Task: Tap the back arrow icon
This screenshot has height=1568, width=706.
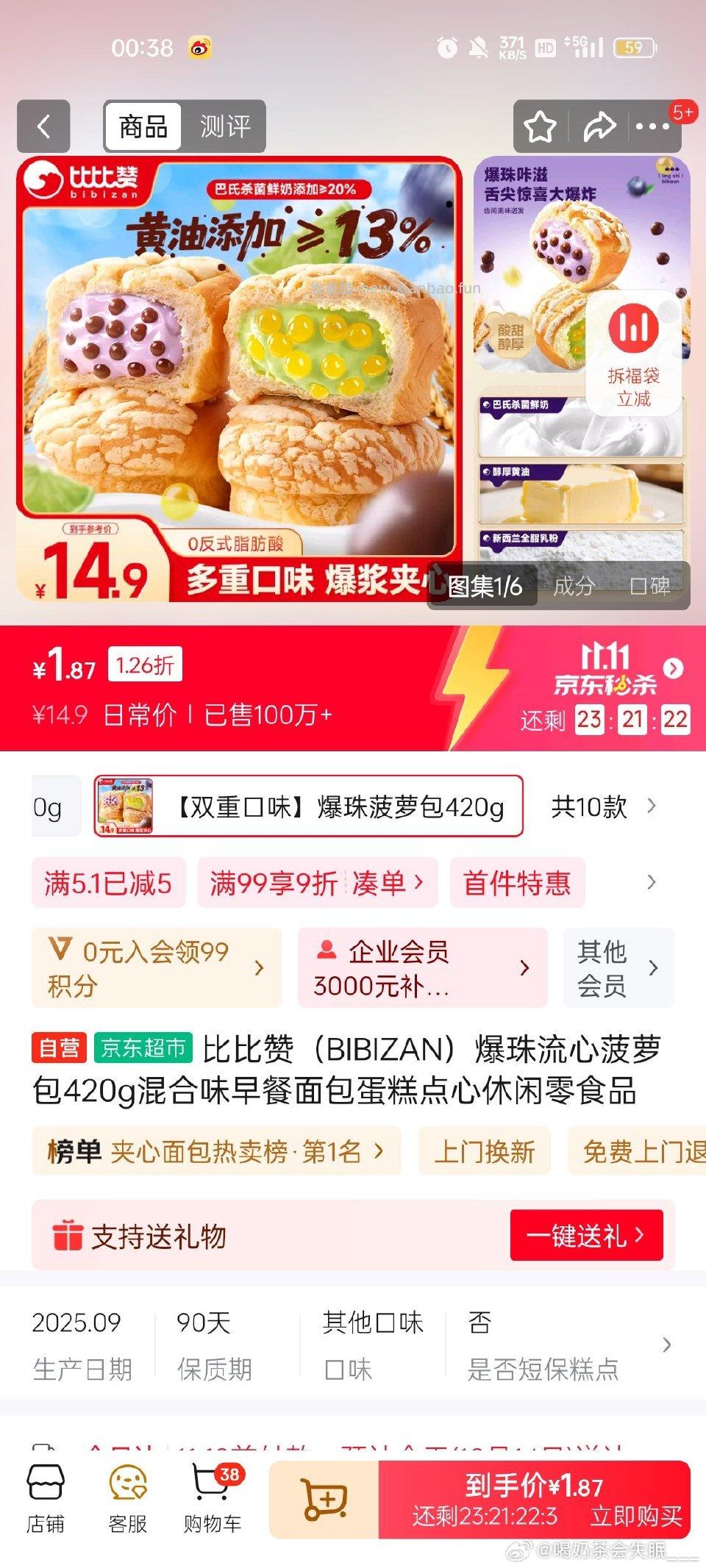Action: click(x=43, y=126)
